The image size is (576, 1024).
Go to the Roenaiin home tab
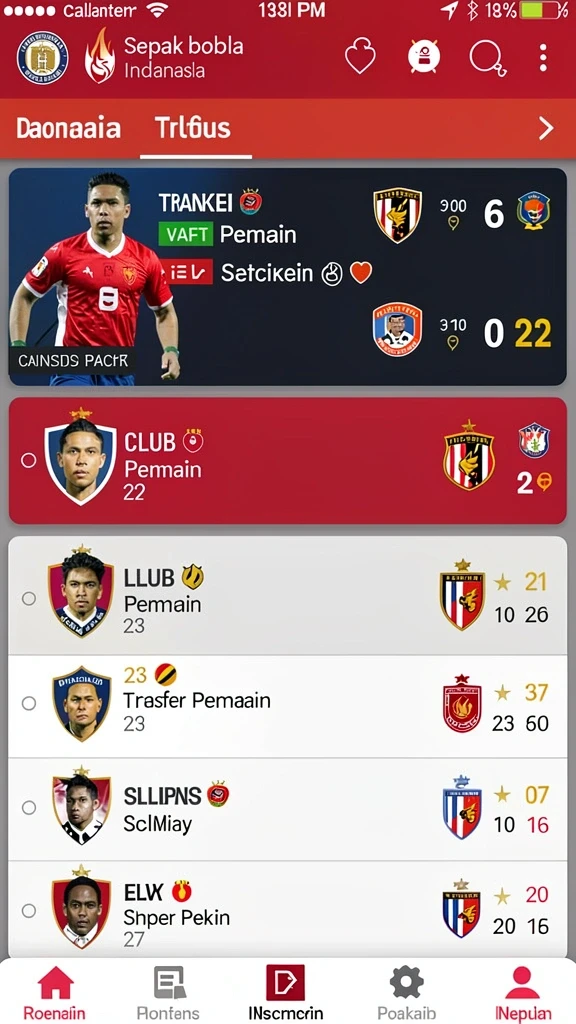tap(55, 993)
